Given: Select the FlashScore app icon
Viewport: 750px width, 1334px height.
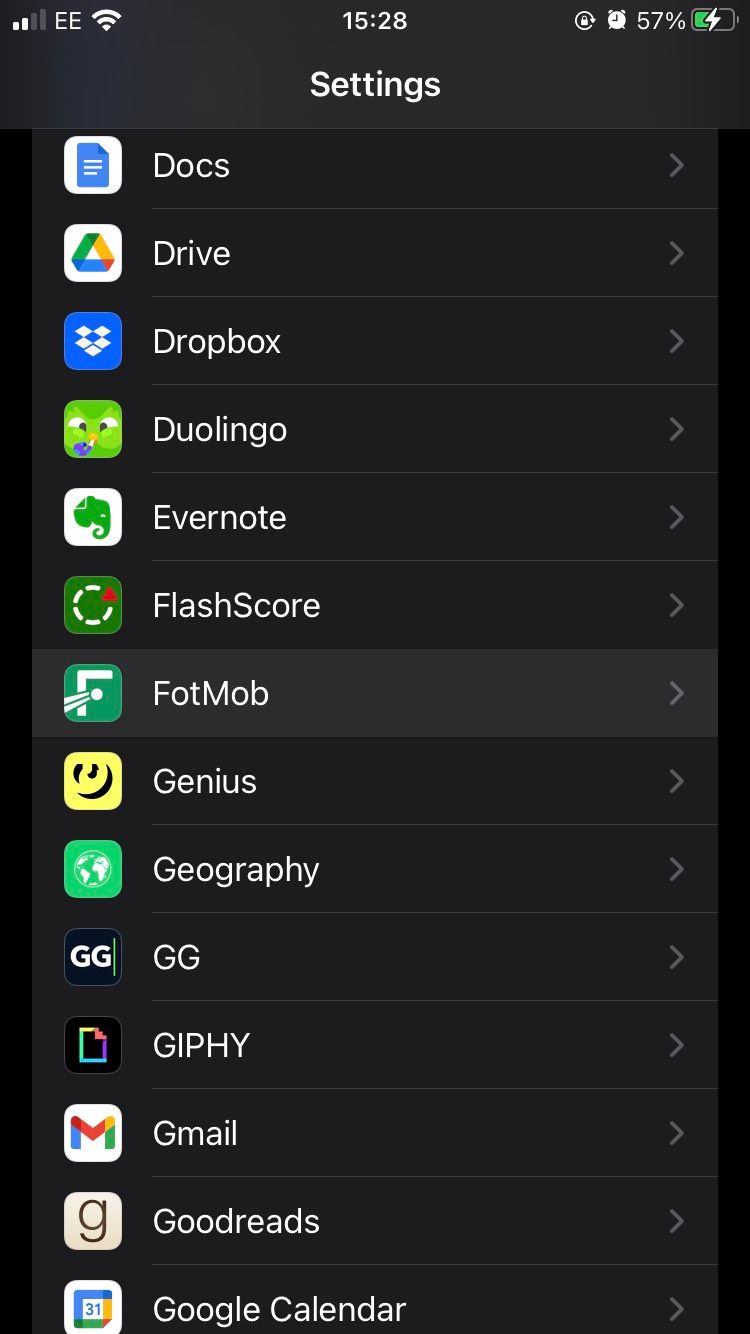Looking at the screenshot, I should tap(92, 605).
